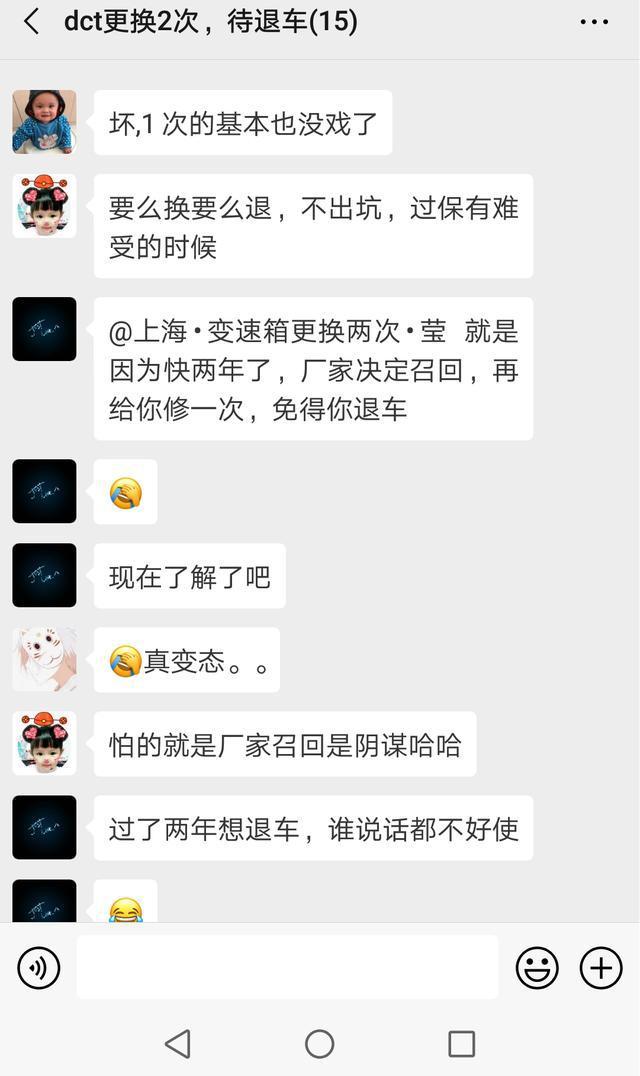Switch to voice message input
The image size is (640, 1076).
pos(38,968)
